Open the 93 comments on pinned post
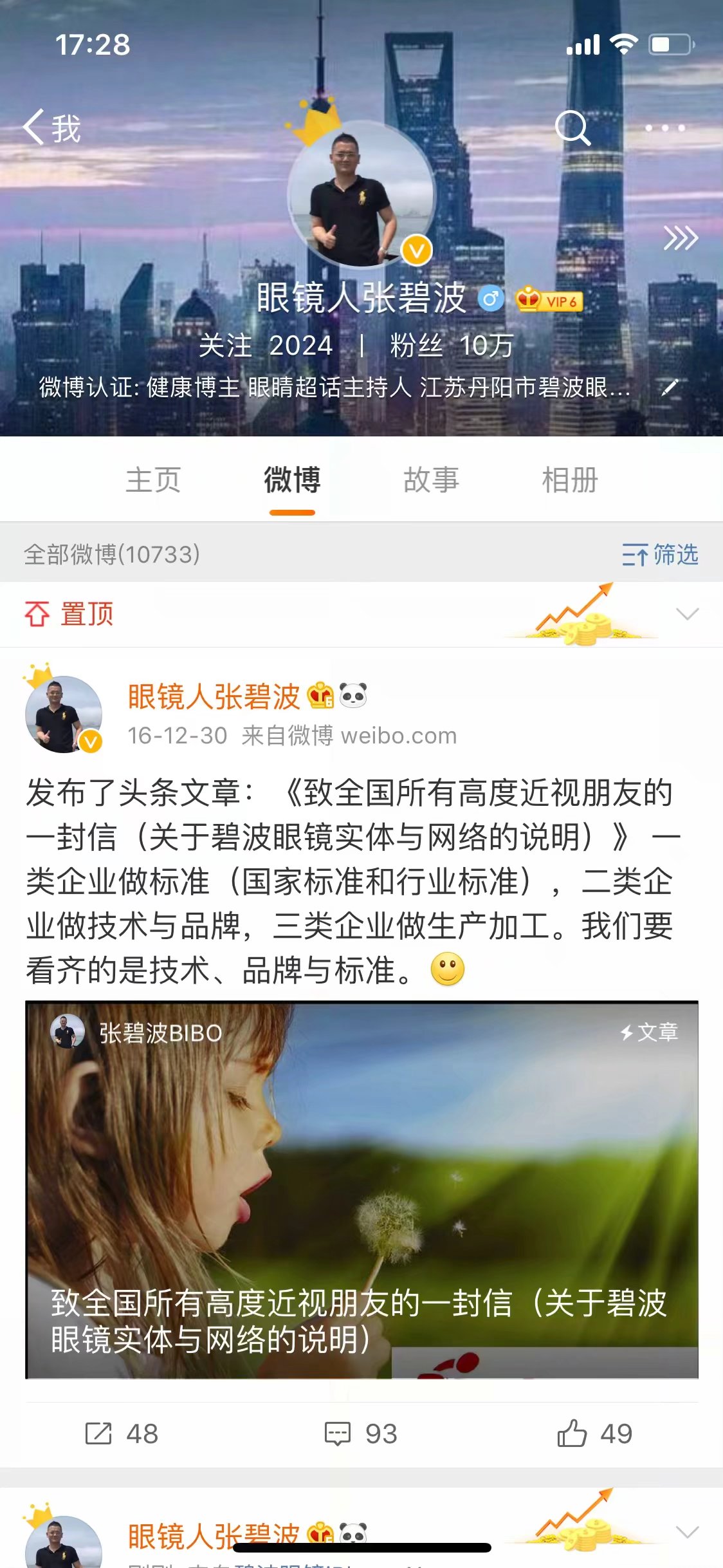Screen dimensions: 723x1568 click(x=361, y=1433)
